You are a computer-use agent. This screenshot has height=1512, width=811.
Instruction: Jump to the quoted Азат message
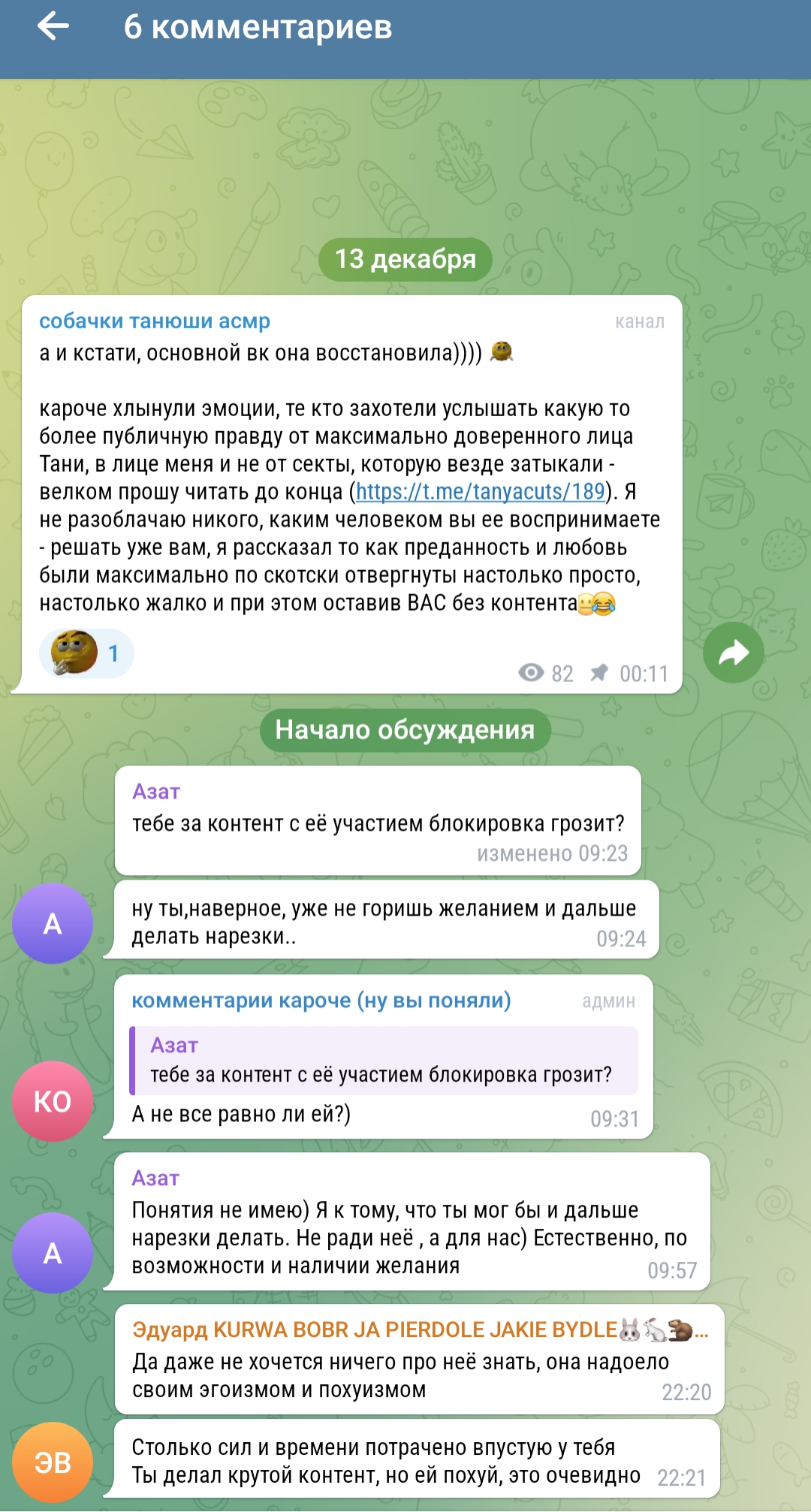[384, 1061]
